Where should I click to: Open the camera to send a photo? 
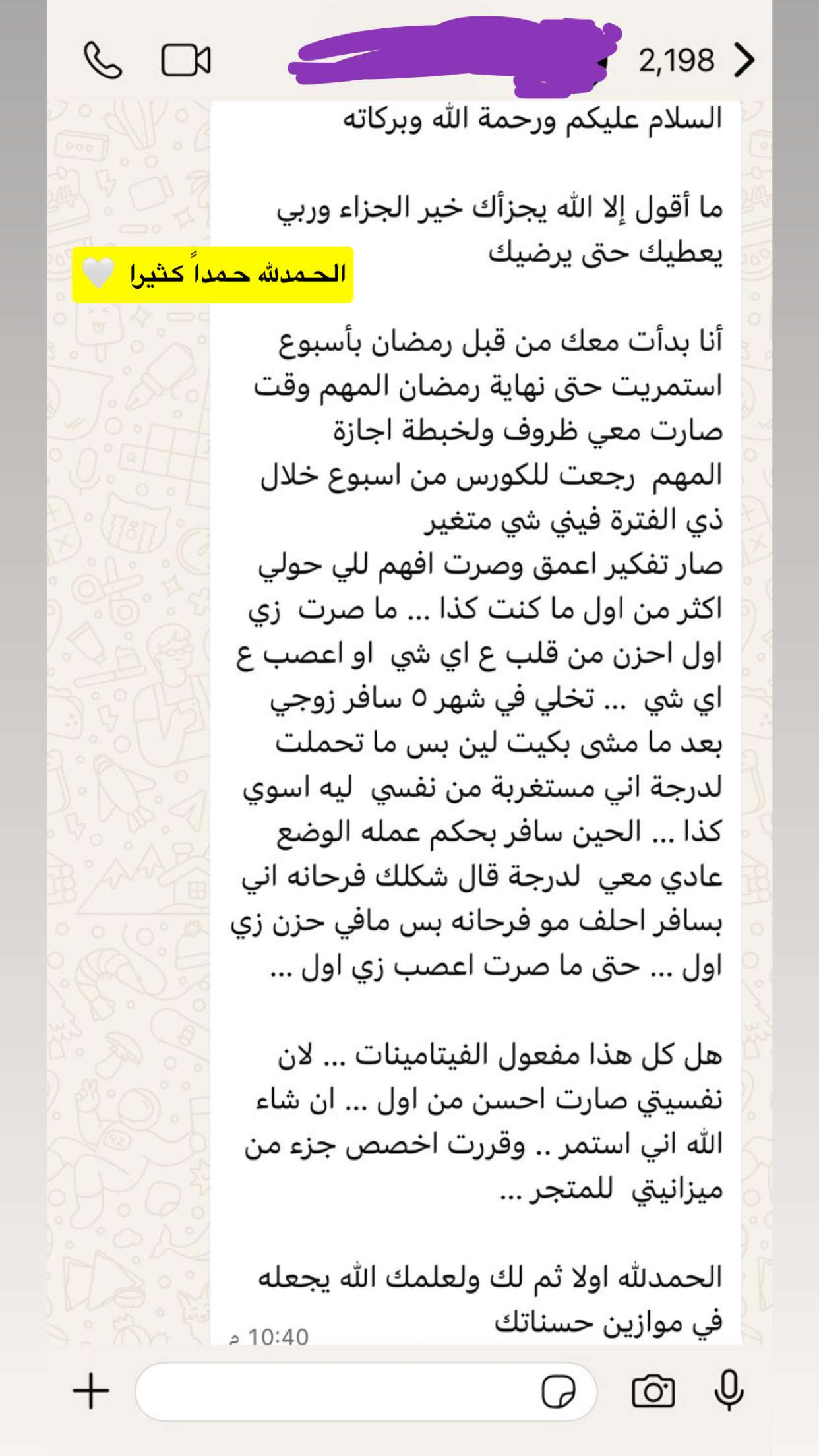coord(653,1391)
